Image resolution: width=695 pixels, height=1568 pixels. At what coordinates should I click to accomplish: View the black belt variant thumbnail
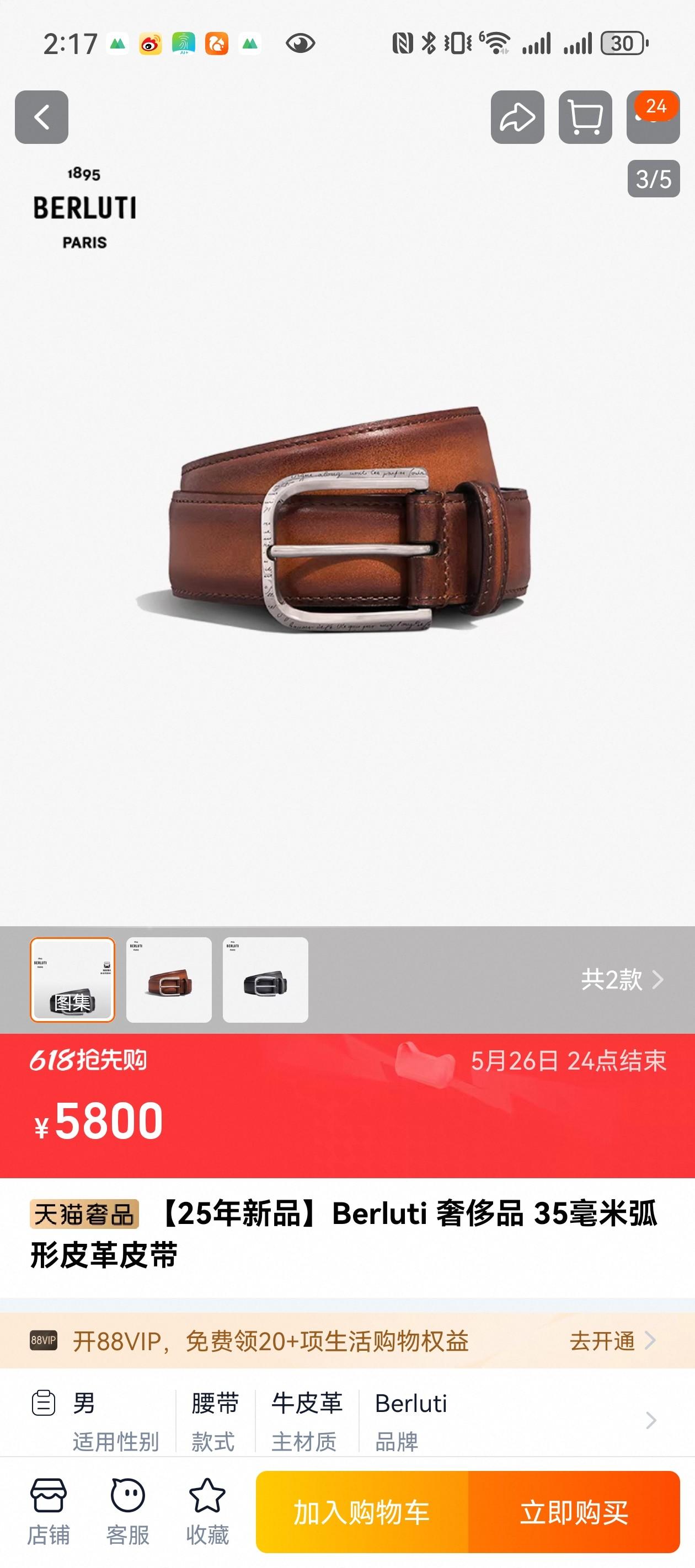(x=265, y=979)
